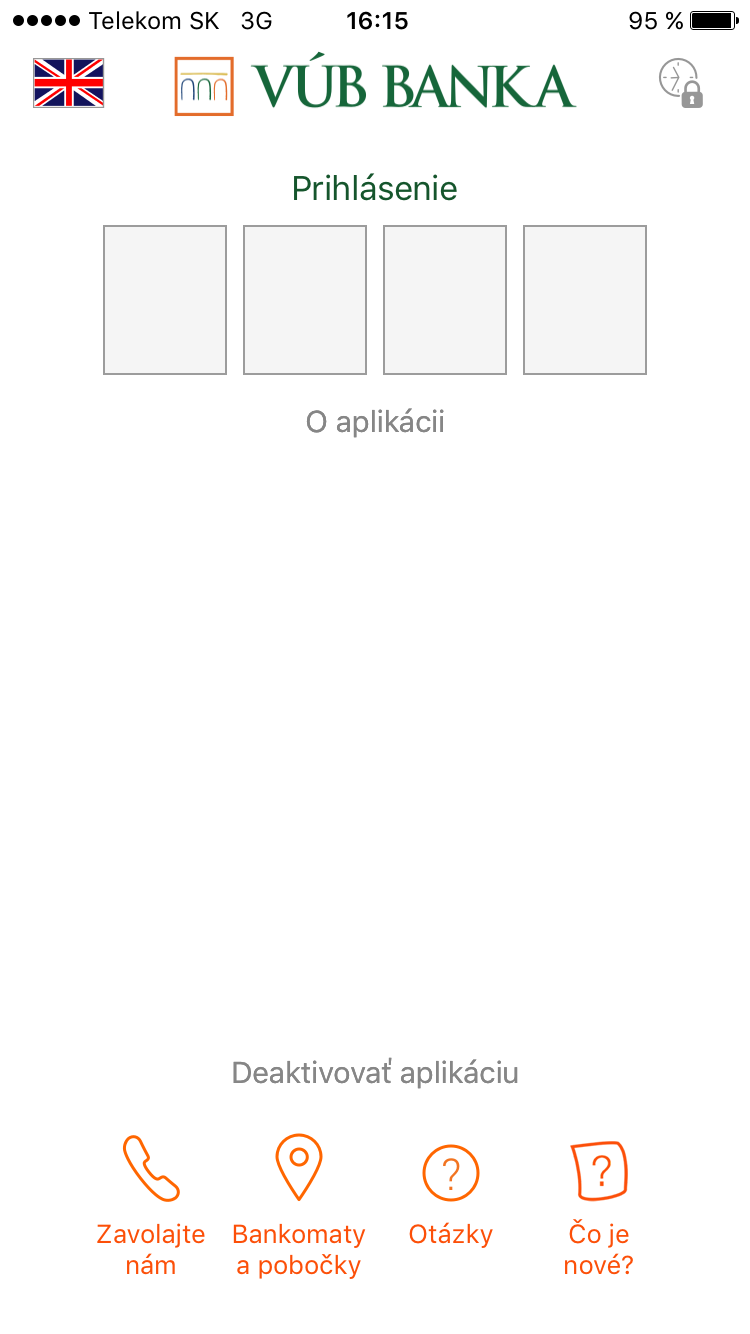Image resolution: width=750 pixels, height=1334 pixels.
Task: Select Deaktivovať aplikáciu
Action: pos(375,1074)
